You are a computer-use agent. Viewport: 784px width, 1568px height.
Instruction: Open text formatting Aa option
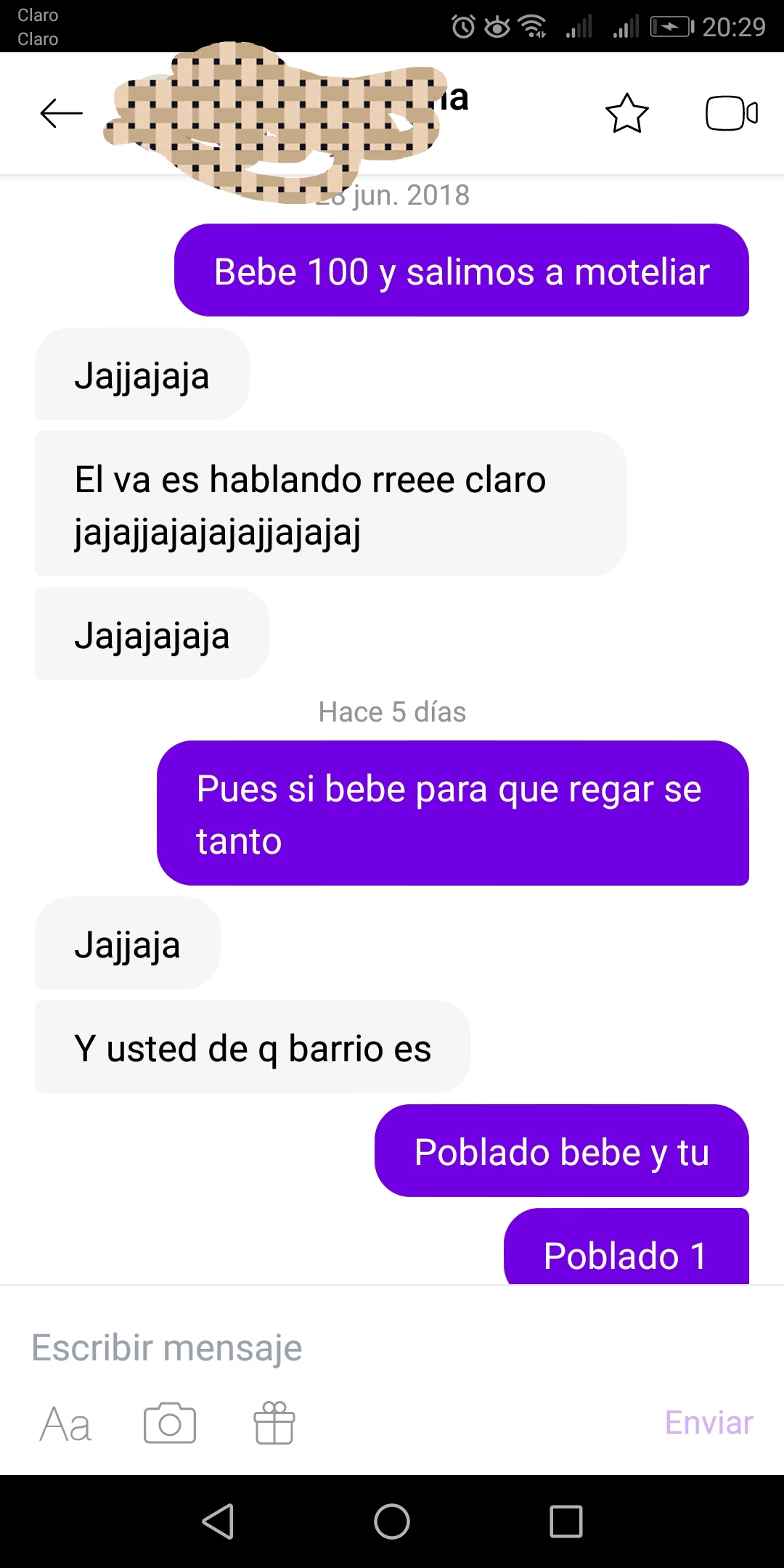[65, 1424]
